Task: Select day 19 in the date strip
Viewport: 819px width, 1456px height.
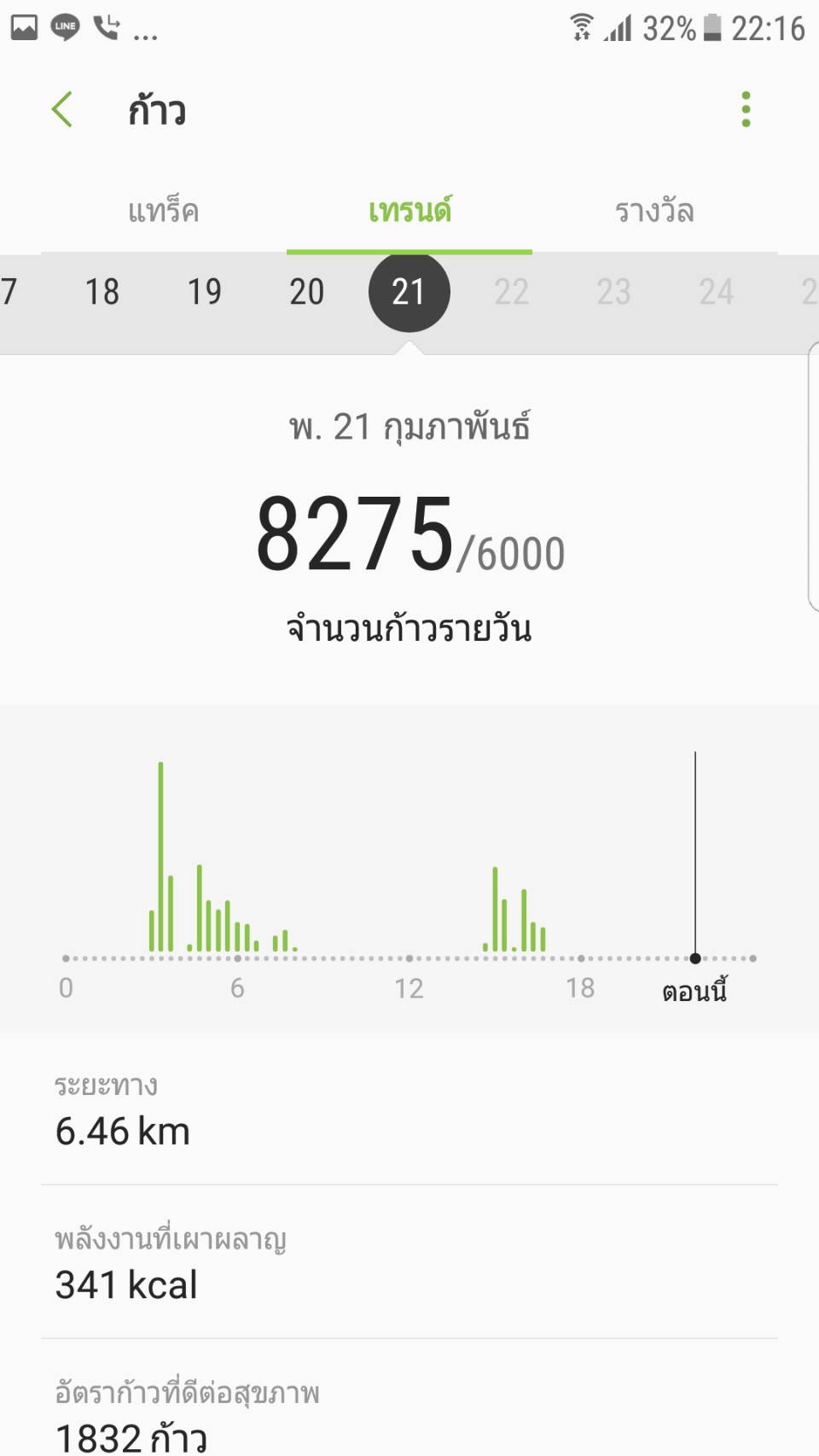Action: tap(205, 292)
